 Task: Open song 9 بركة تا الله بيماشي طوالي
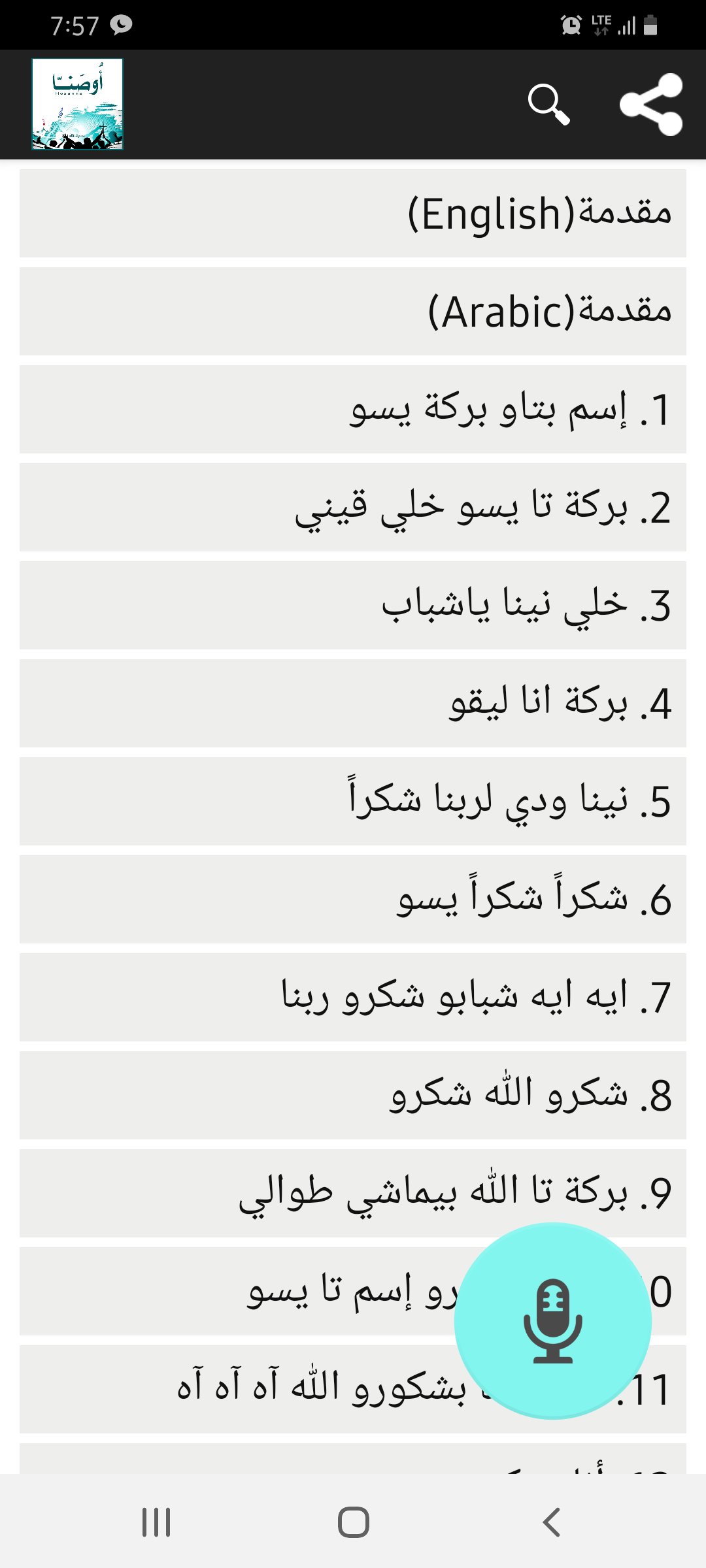point(353,1193)
